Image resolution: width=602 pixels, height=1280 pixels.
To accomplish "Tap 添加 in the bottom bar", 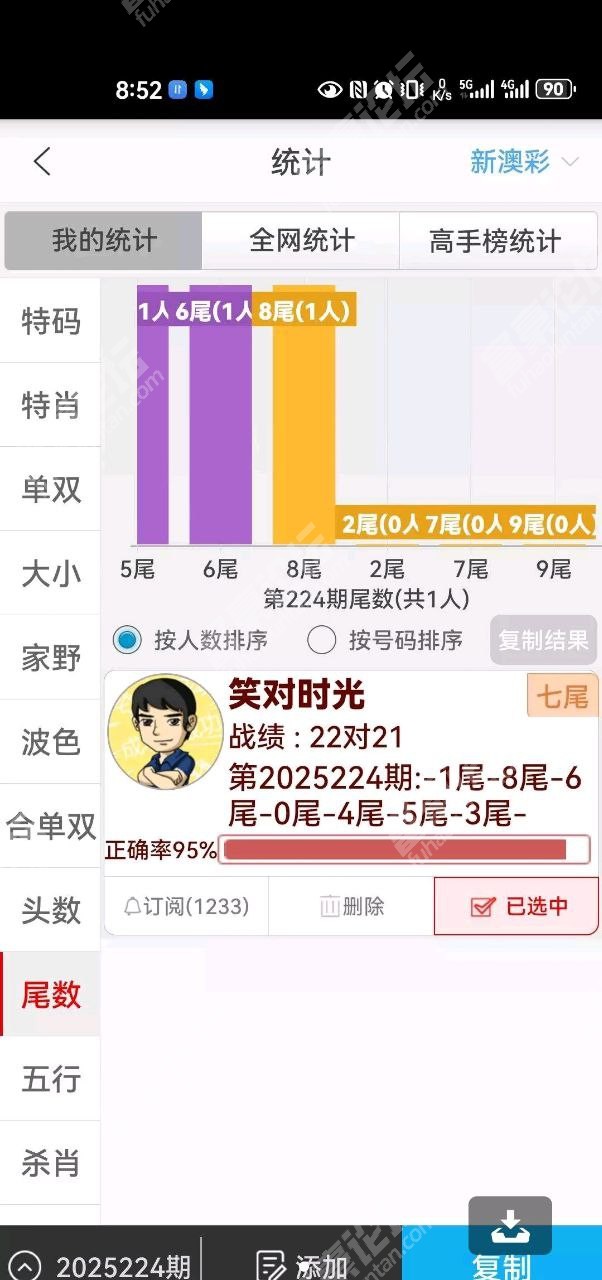I will tap(303, 1265).
